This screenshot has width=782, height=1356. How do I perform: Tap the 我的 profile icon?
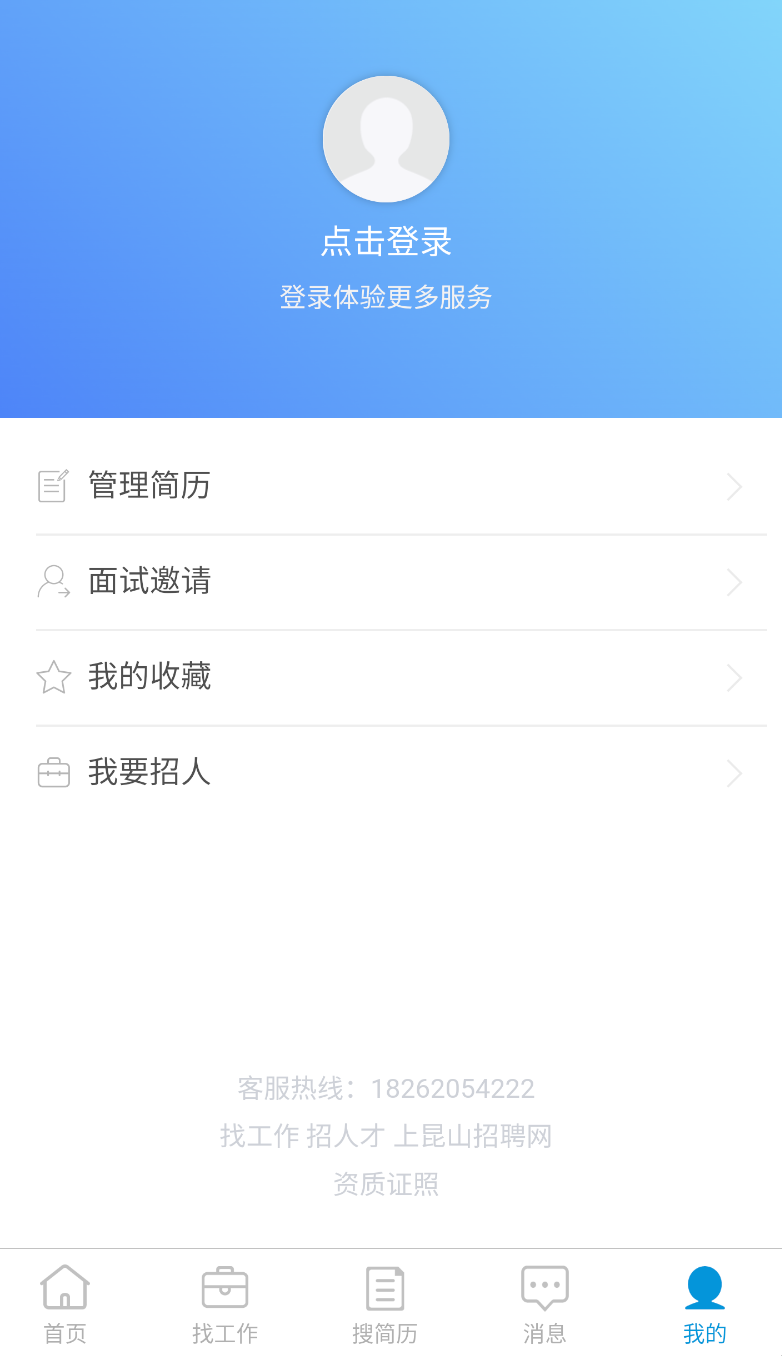[704, 1288]
